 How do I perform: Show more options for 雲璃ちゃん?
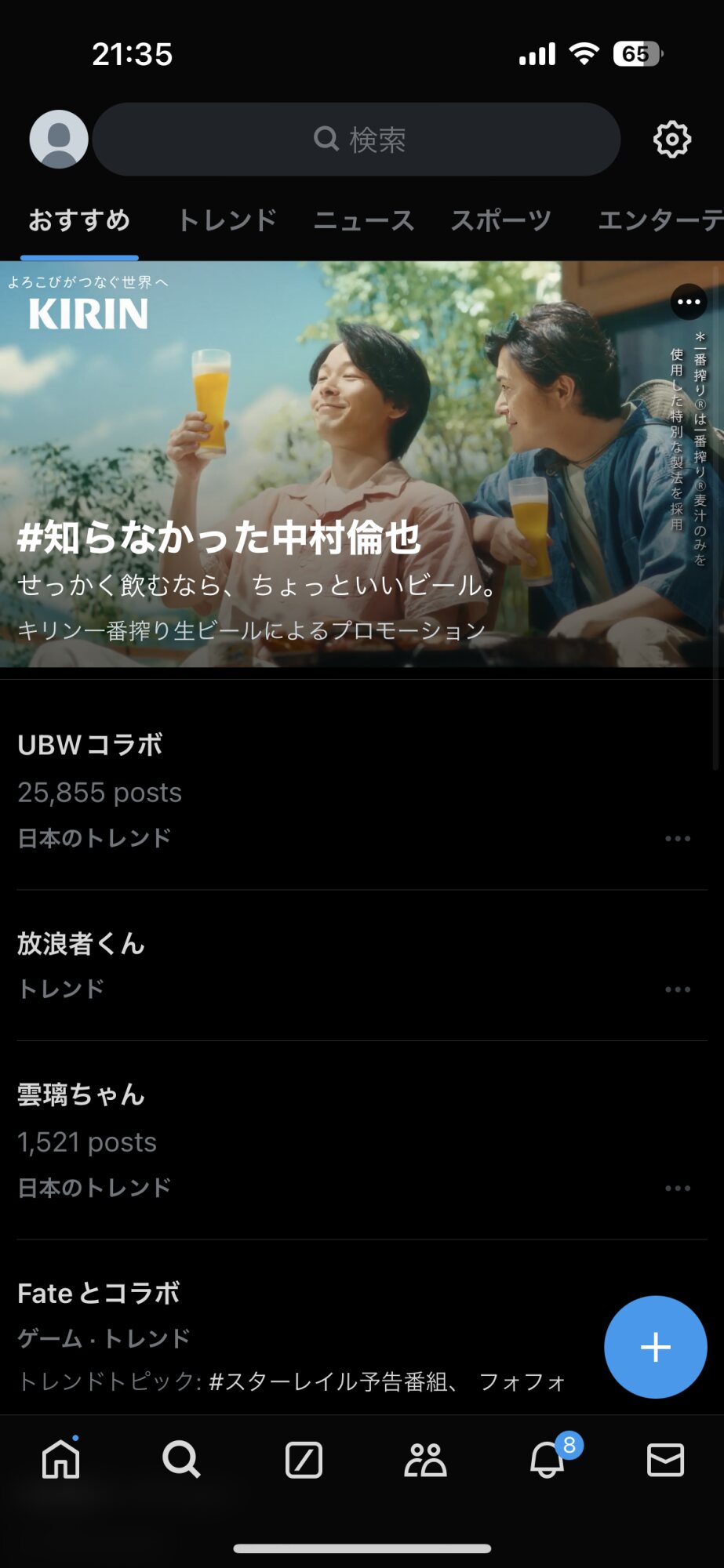pyautogui.click(x=678, y=1189)
